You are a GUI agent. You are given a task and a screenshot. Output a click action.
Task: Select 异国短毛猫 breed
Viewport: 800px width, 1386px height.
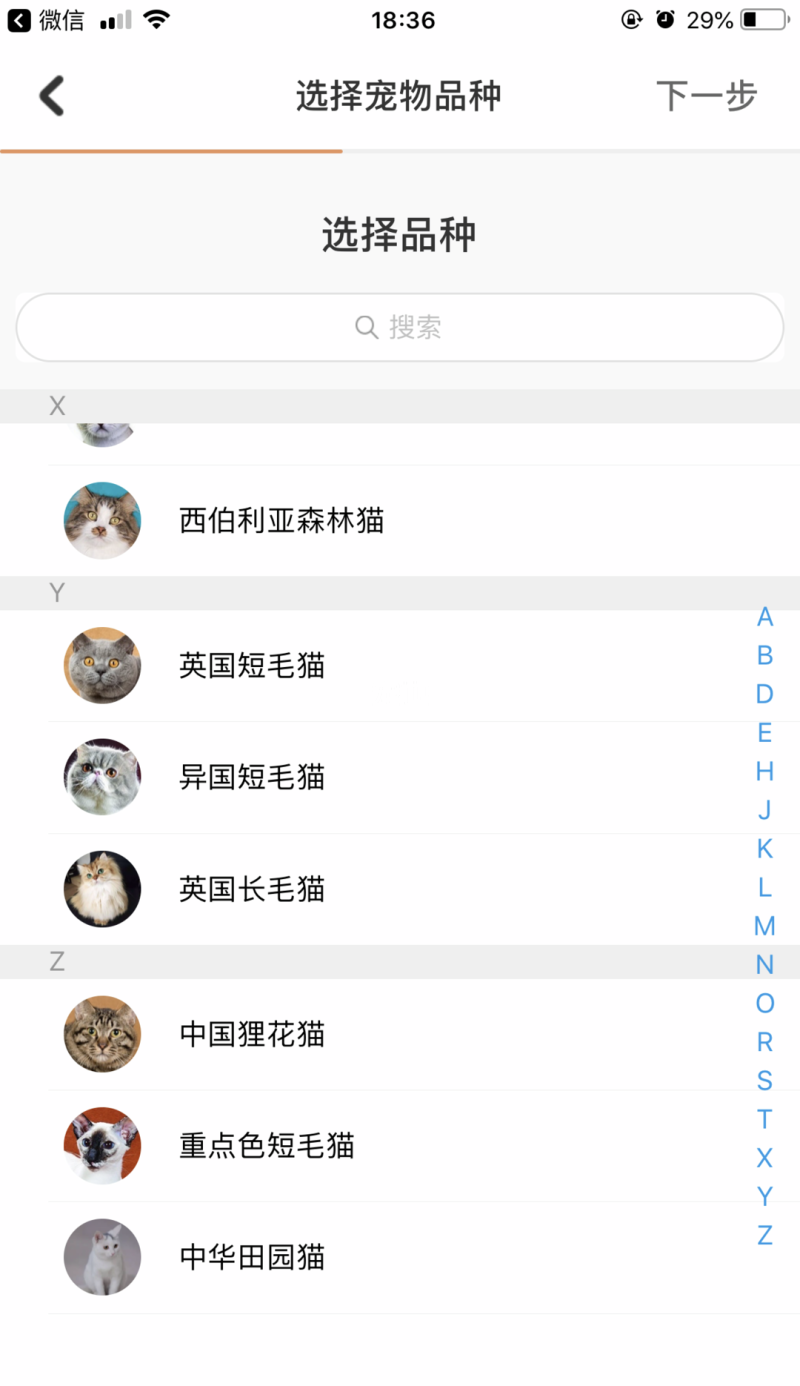coord(252,777)
